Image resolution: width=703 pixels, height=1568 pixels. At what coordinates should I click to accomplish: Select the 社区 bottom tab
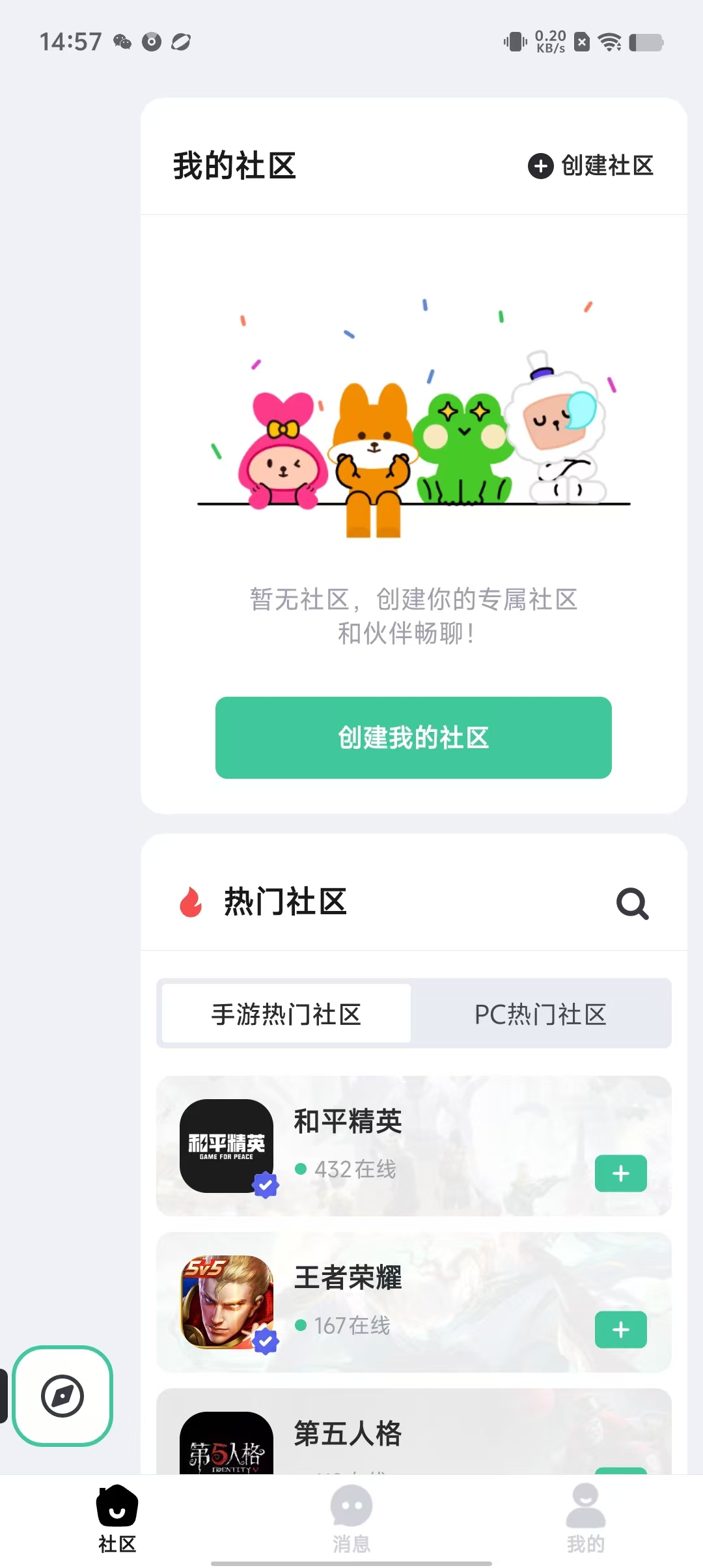click(117, 1519)
